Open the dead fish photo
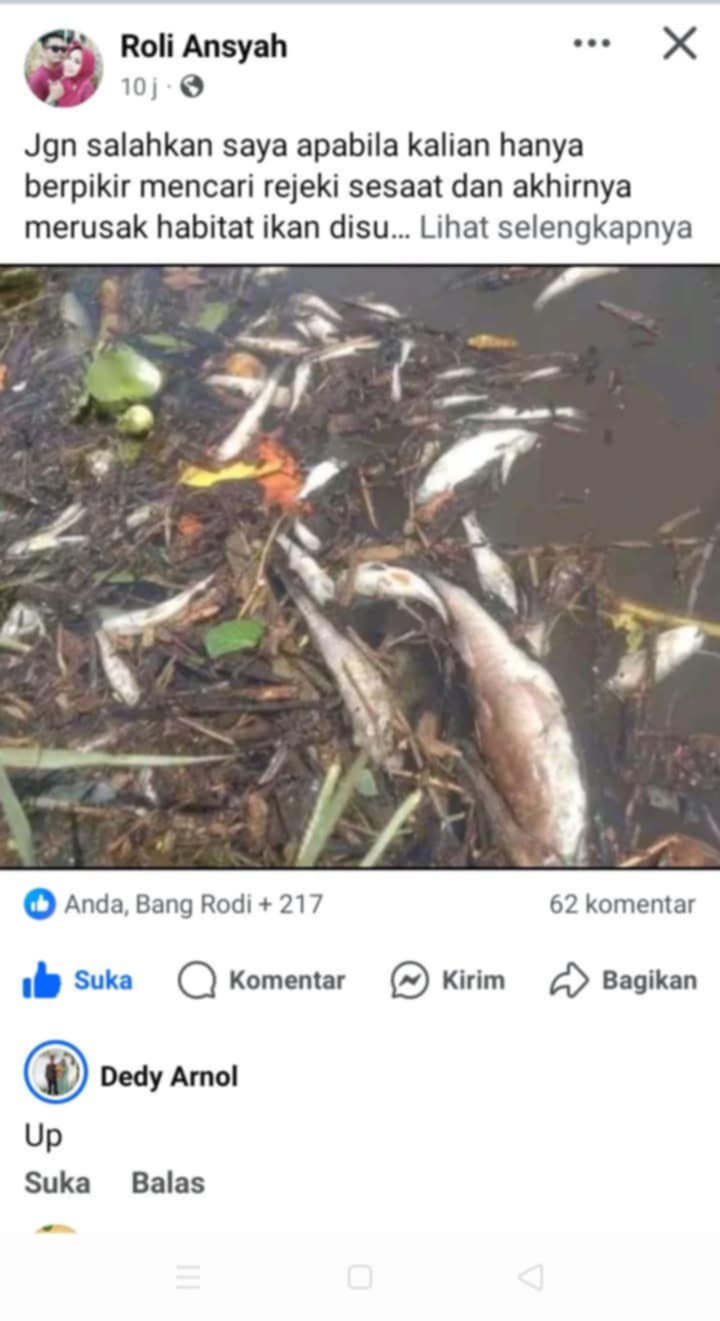 [360, 566]
